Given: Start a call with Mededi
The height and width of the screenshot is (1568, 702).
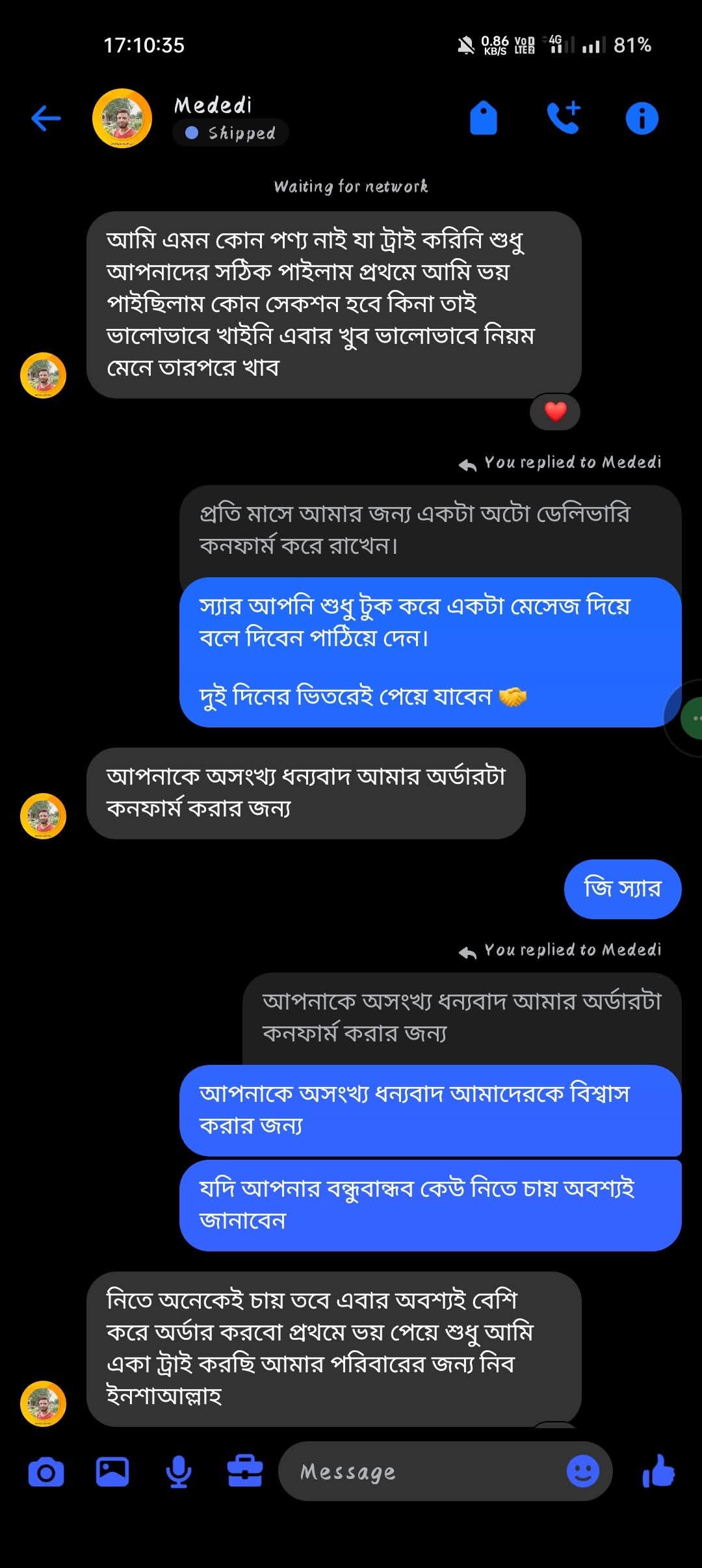Looking at the screenshot, I should pyautogui.click(x=563, y=118).
